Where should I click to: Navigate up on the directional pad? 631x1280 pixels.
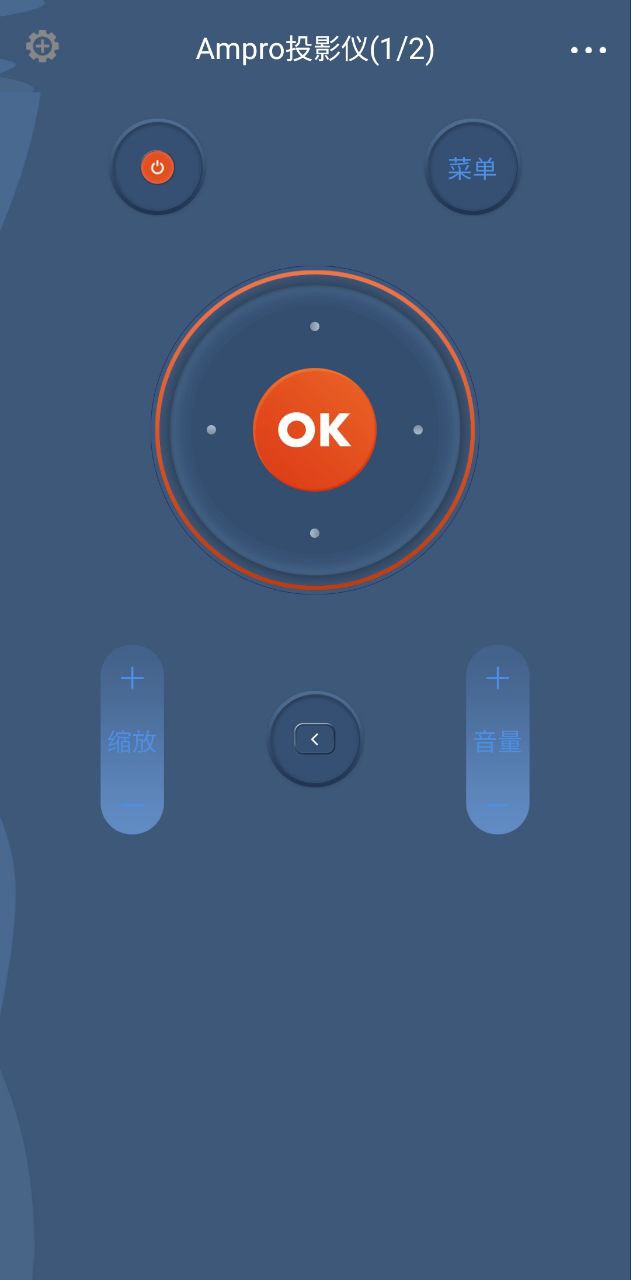tap(315, 326)
